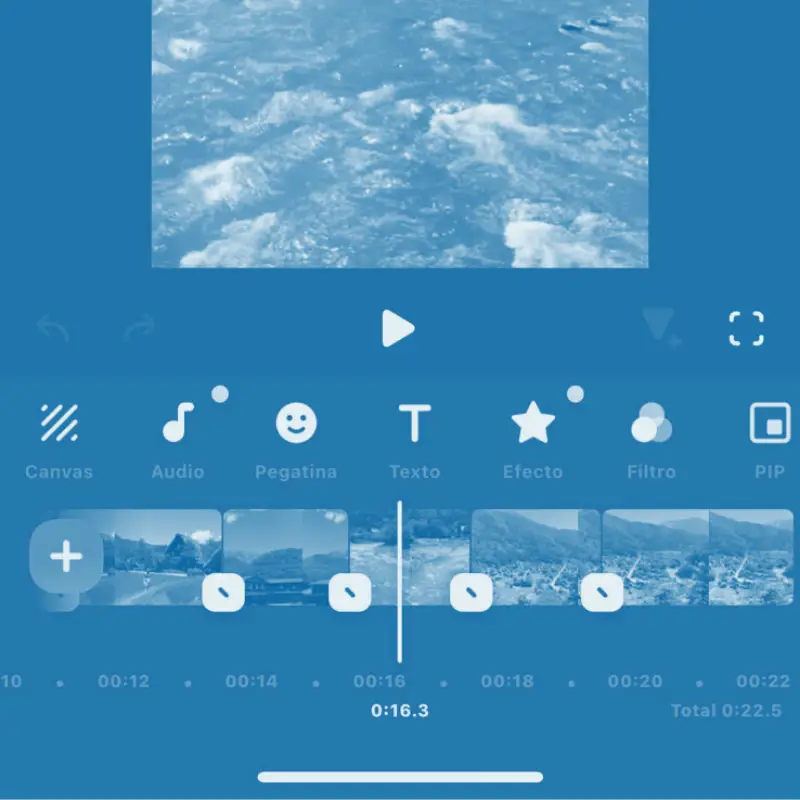This screenshot has height=800, width=800.
Task: Open the PIP tool
Action: click(769, 438)
